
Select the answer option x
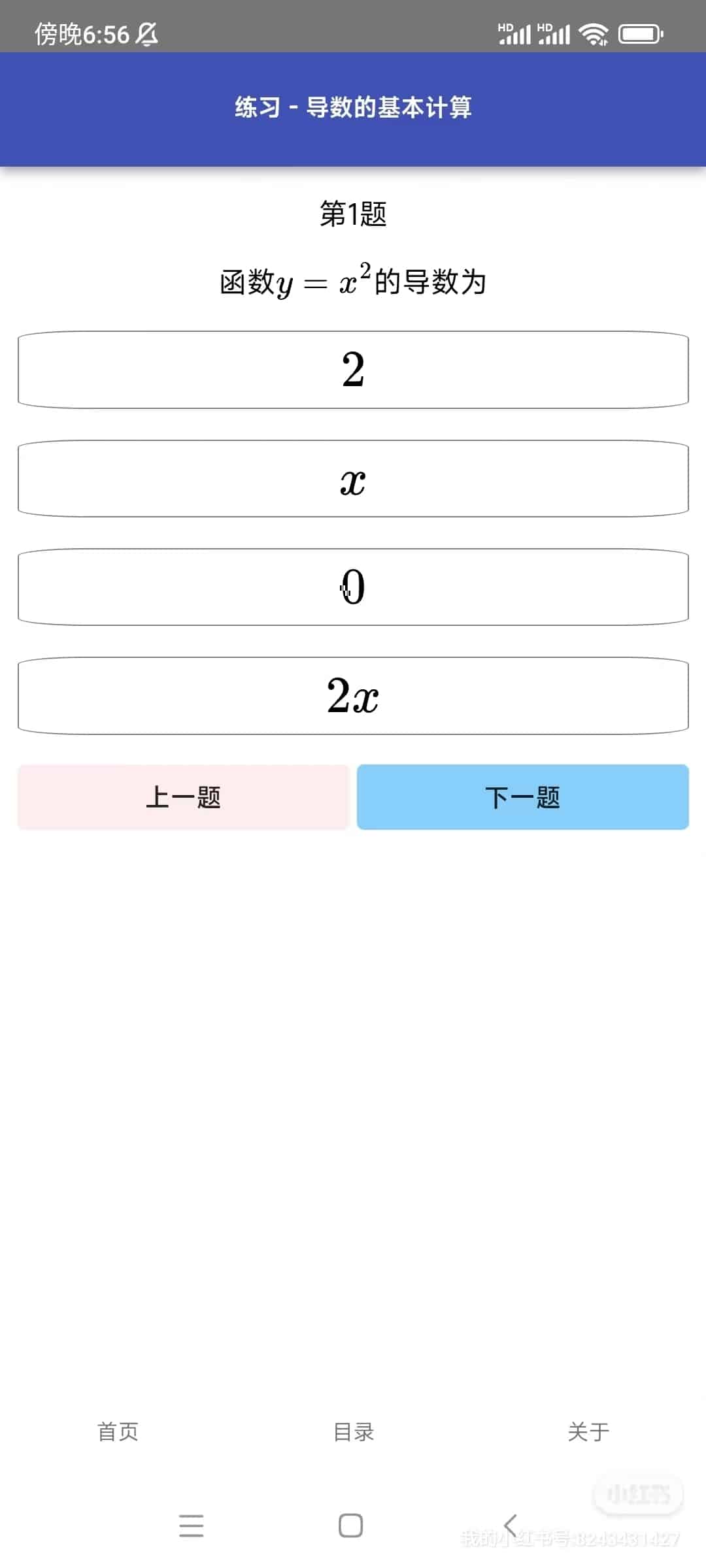[x=352, y=479]
